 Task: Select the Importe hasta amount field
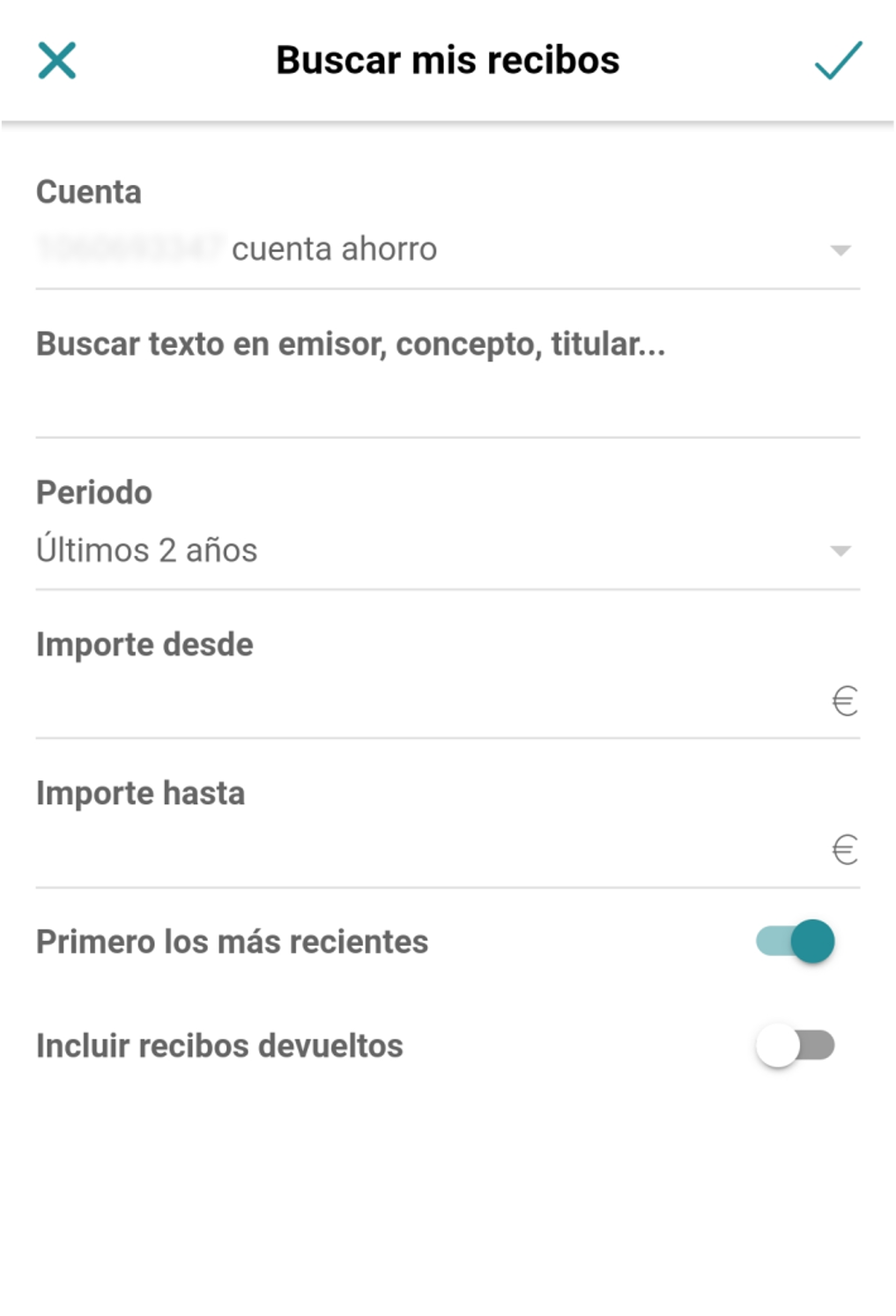pos(432,850)
